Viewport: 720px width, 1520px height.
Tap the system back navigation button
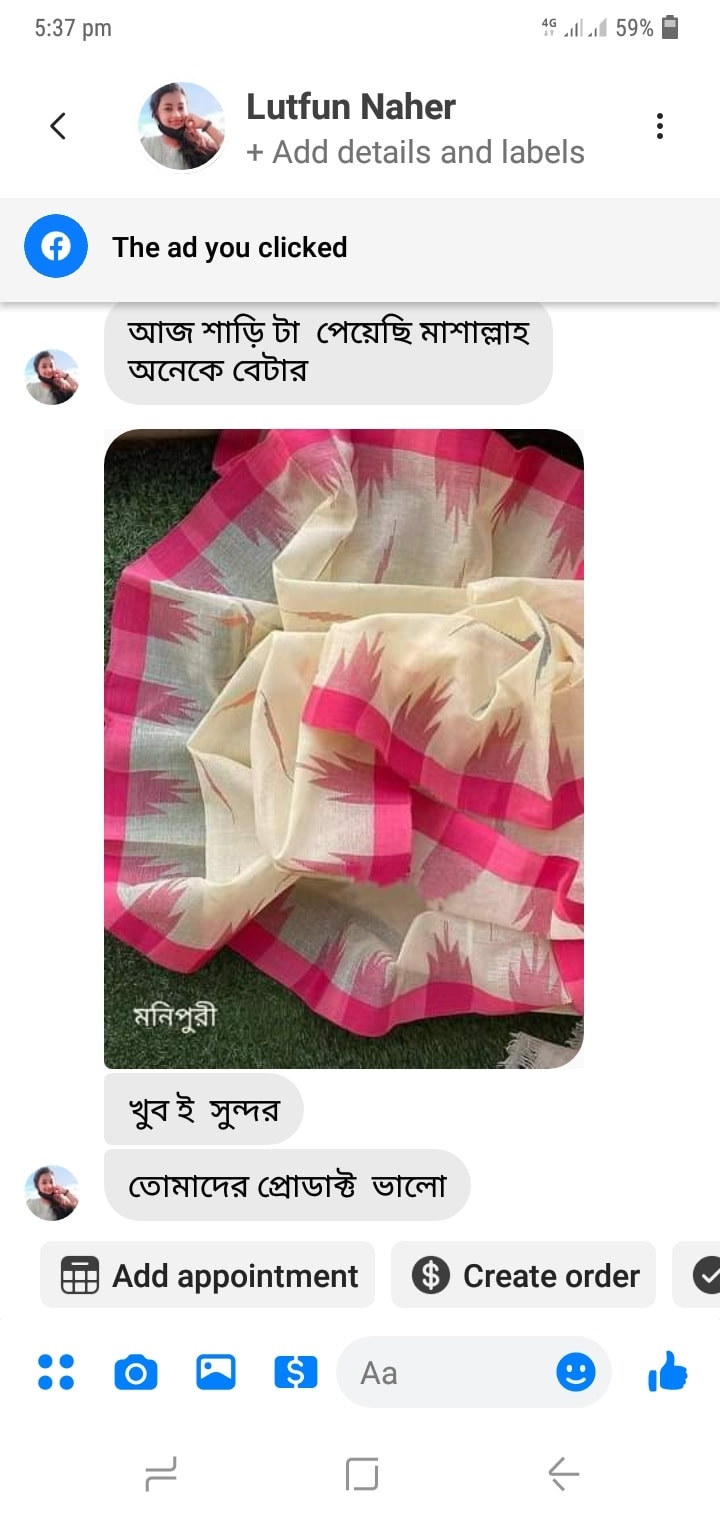[x=563, y=1473]
